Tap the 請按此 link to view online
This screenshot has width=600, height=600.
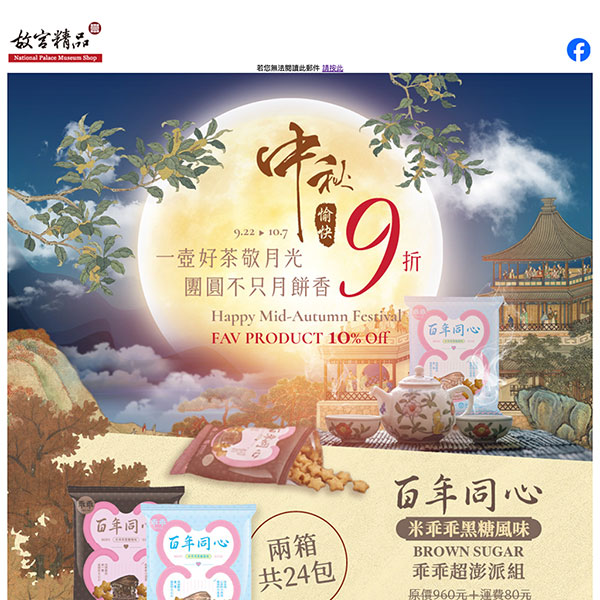[333, 68]
